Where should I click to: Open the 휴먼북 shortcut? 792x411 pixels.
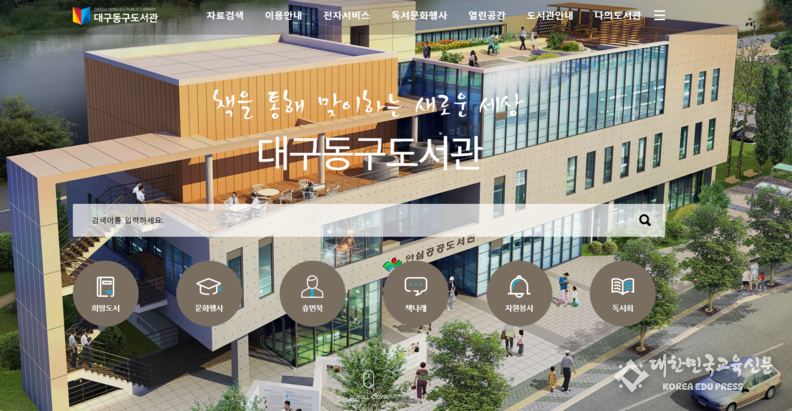[x=312, y=293]
